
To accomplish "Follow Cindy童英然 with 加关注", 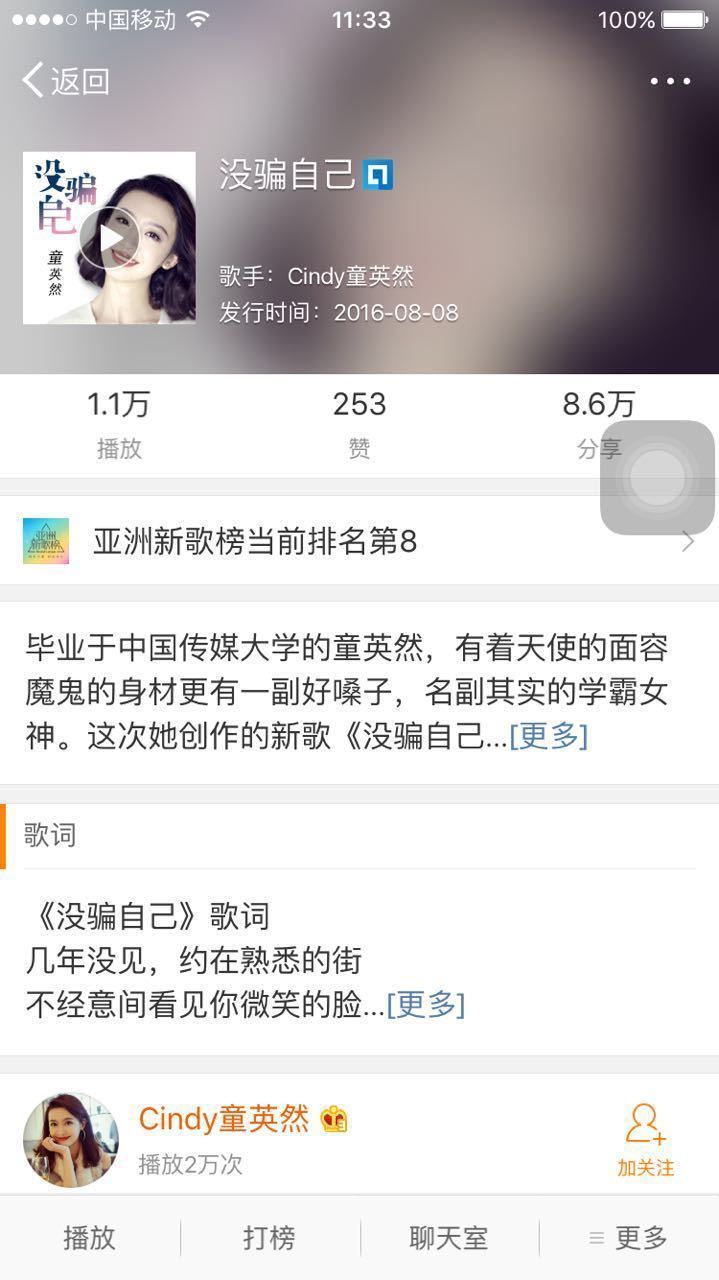I will pyautogui.click(x=645, y=1140).
